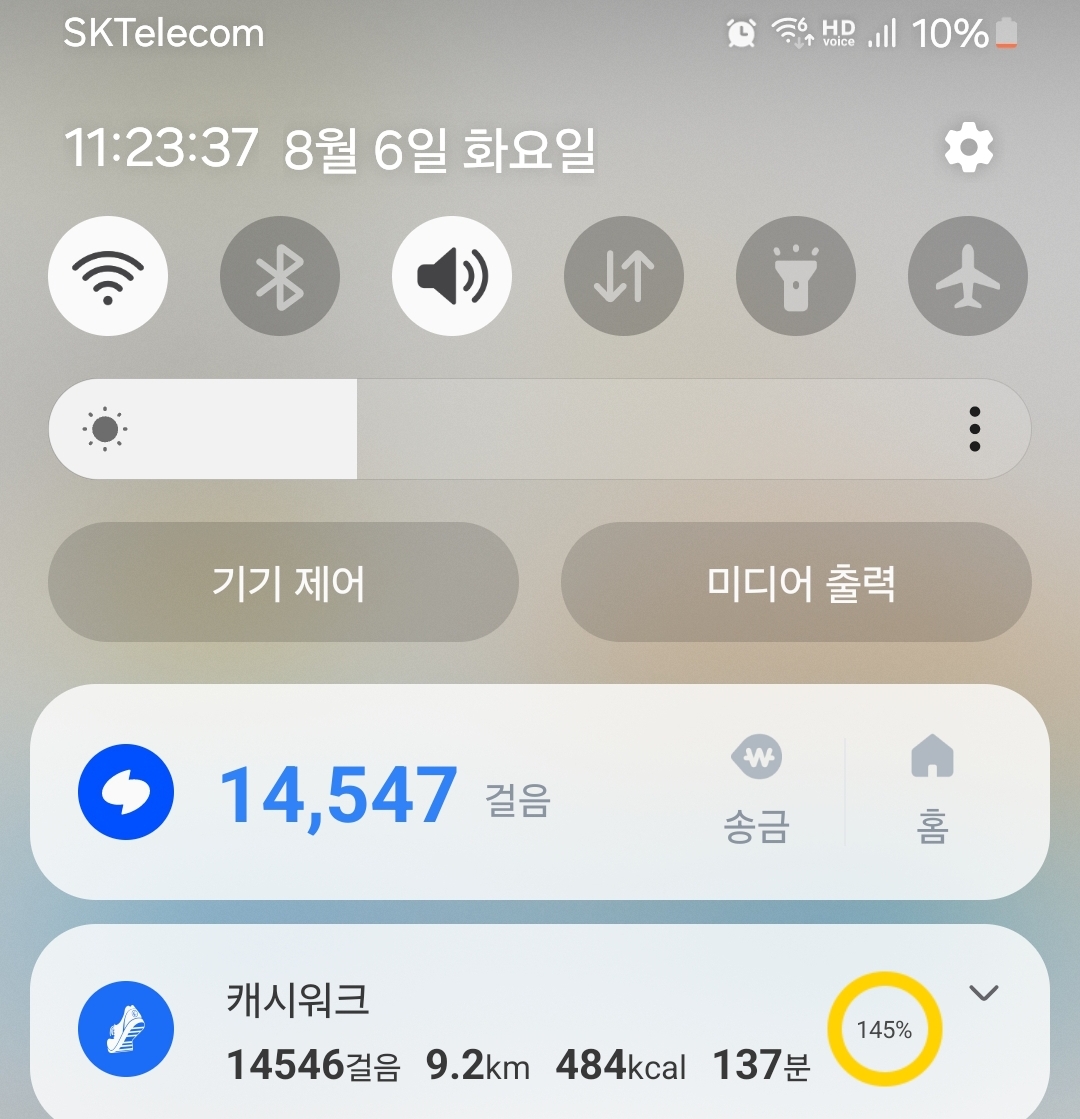1080x1119 pixels.
Task: Enable mobile data toggle
Action: click(x=624, y=276)
